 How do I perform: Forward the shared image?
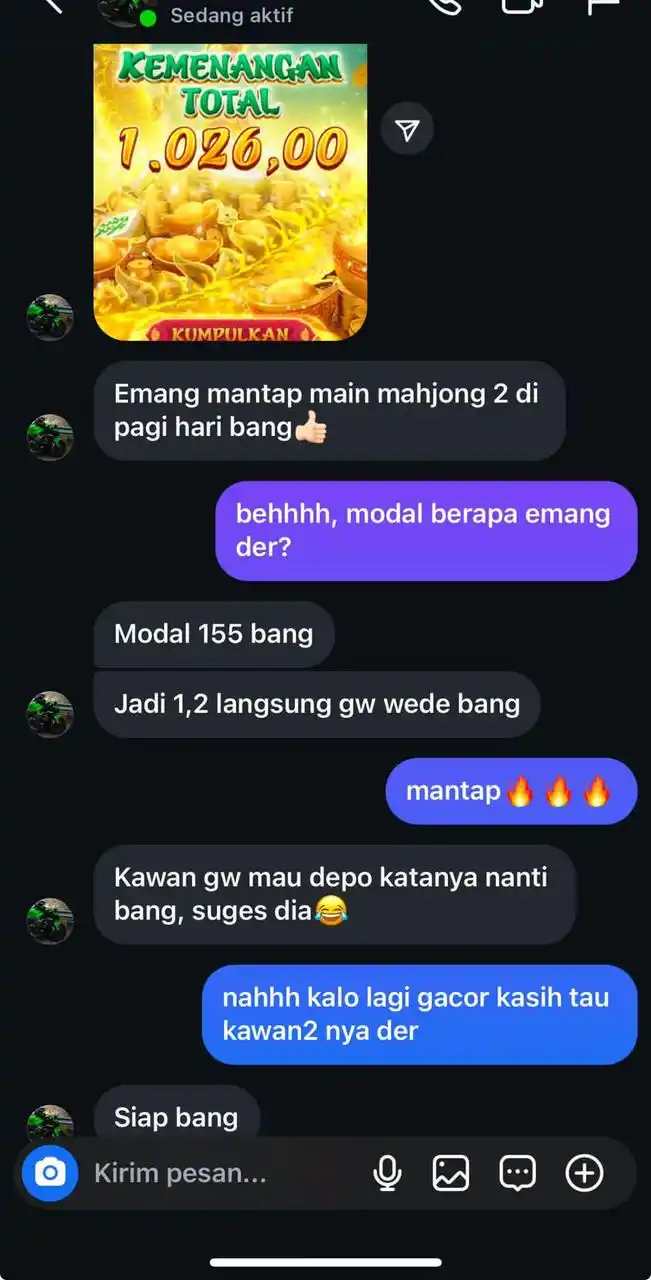point(407,131)
